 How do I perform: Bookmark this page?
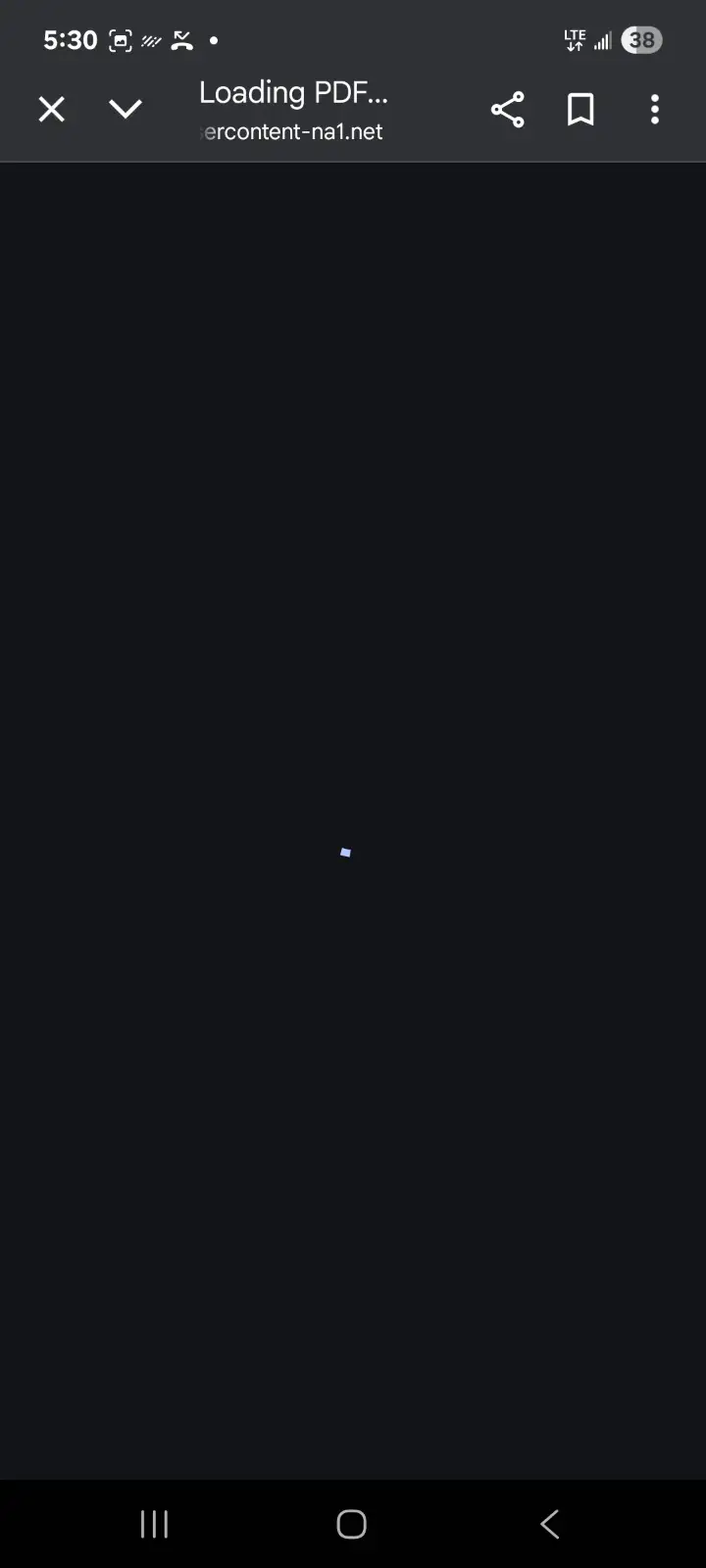click(580, 109)
